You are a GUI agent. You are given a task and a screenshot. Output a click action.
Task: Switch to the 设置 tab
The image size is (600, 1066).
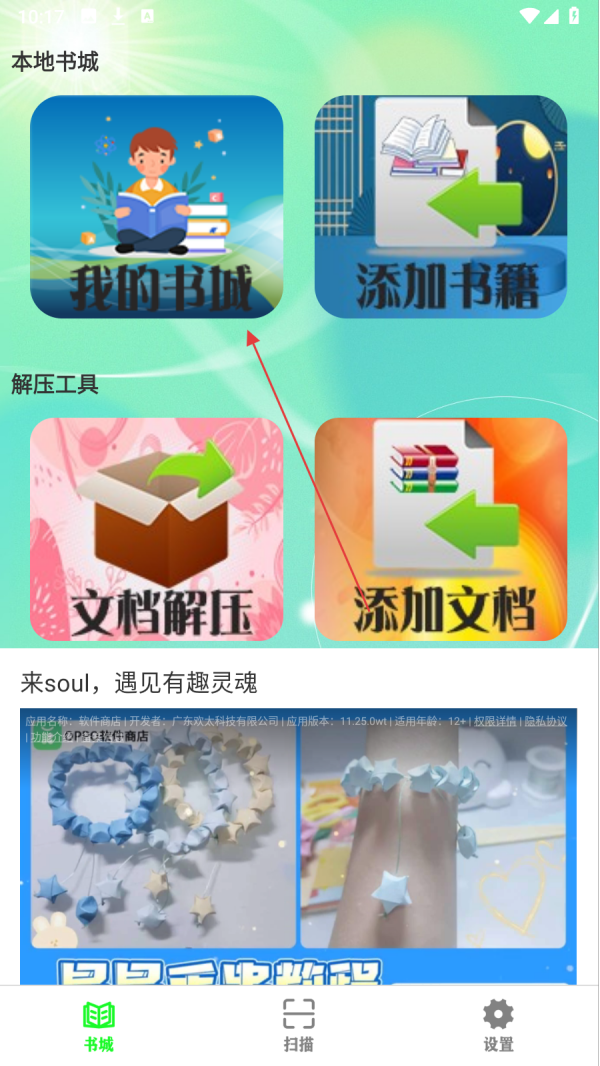click(x=498, y=1026)
